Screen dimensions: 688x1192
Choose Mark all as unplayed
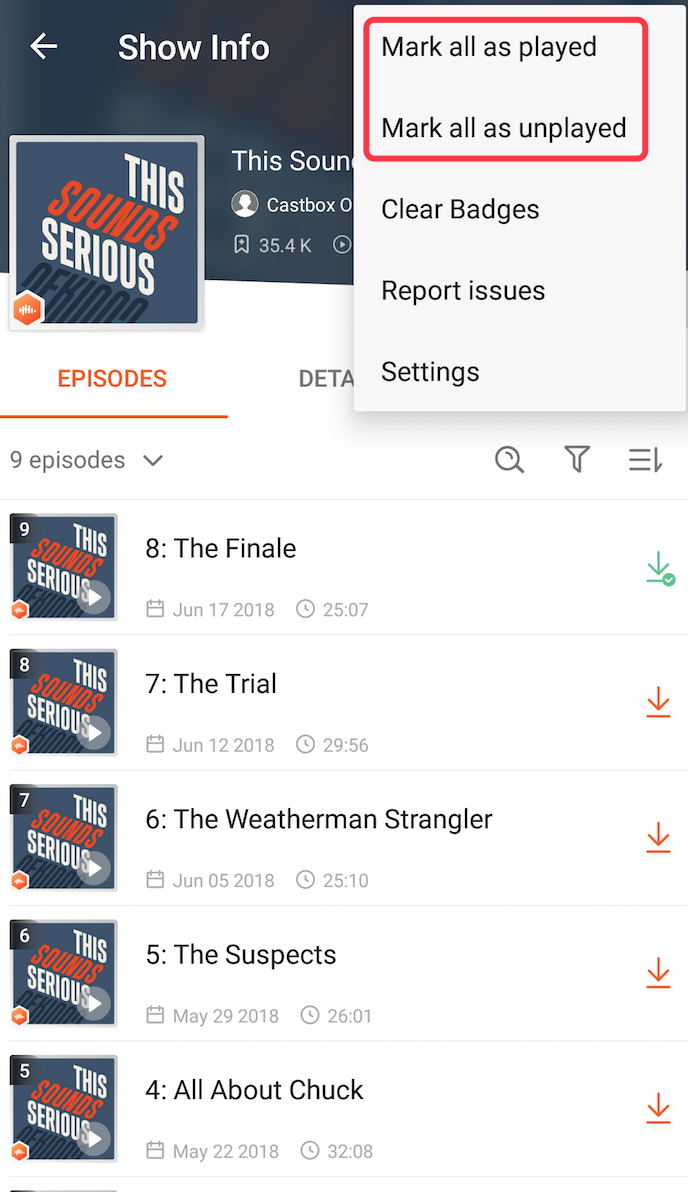pyautogui.click(x=503, y=128)
